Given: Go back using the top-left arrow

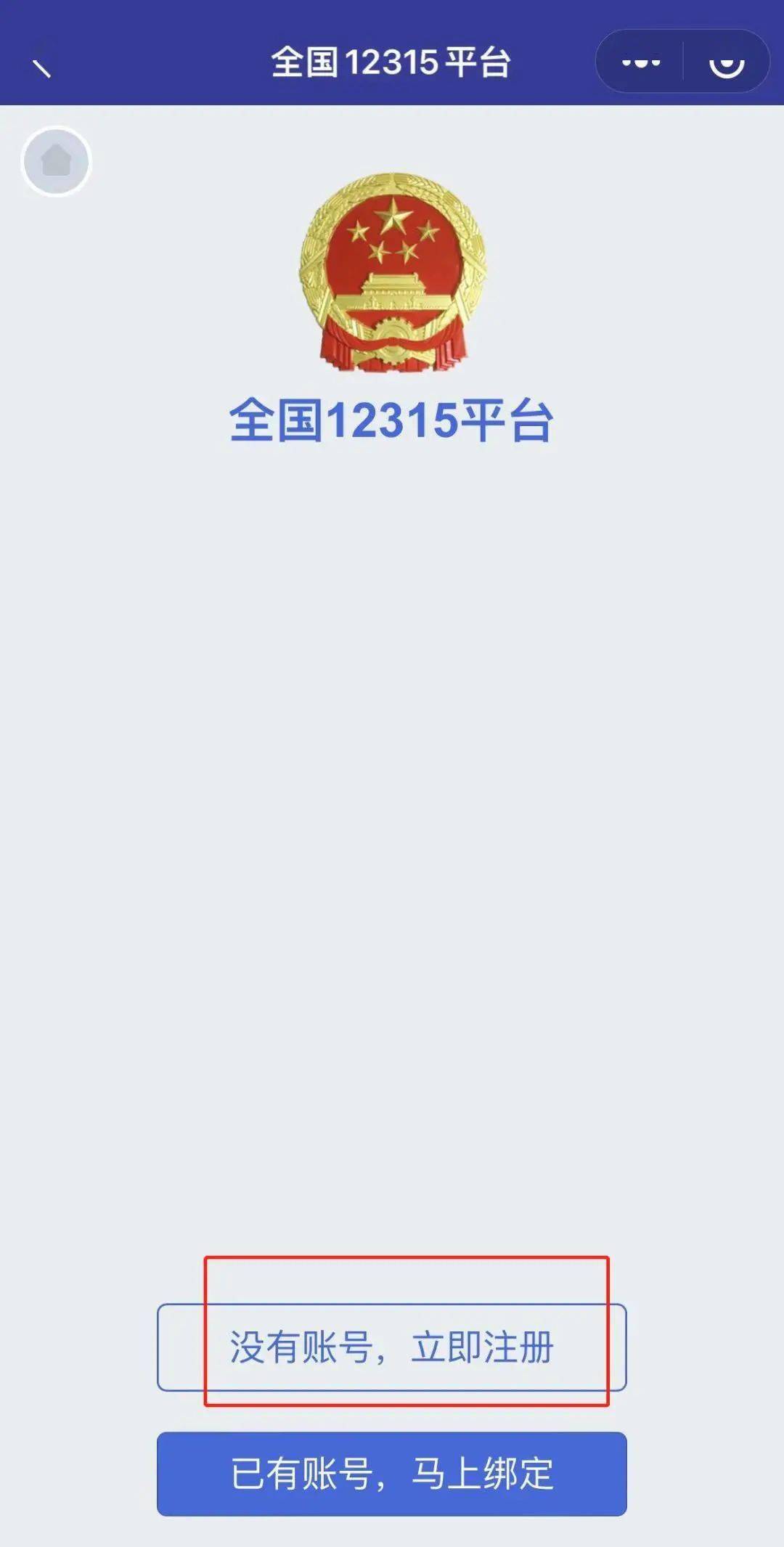Looking at the screenshot, I should [41, 67].
